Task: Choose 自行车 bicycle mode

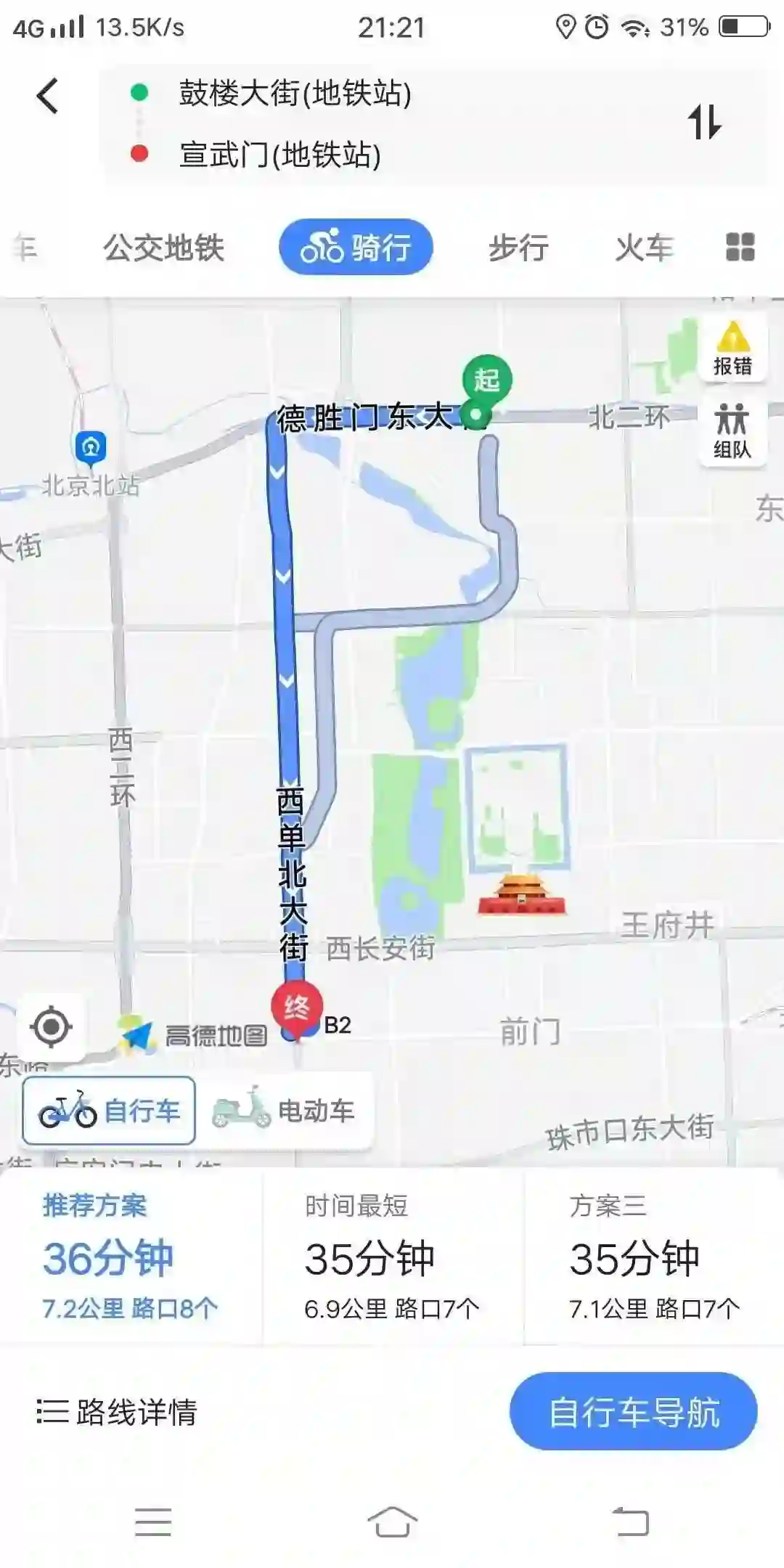Action: tap(109, 1111)
